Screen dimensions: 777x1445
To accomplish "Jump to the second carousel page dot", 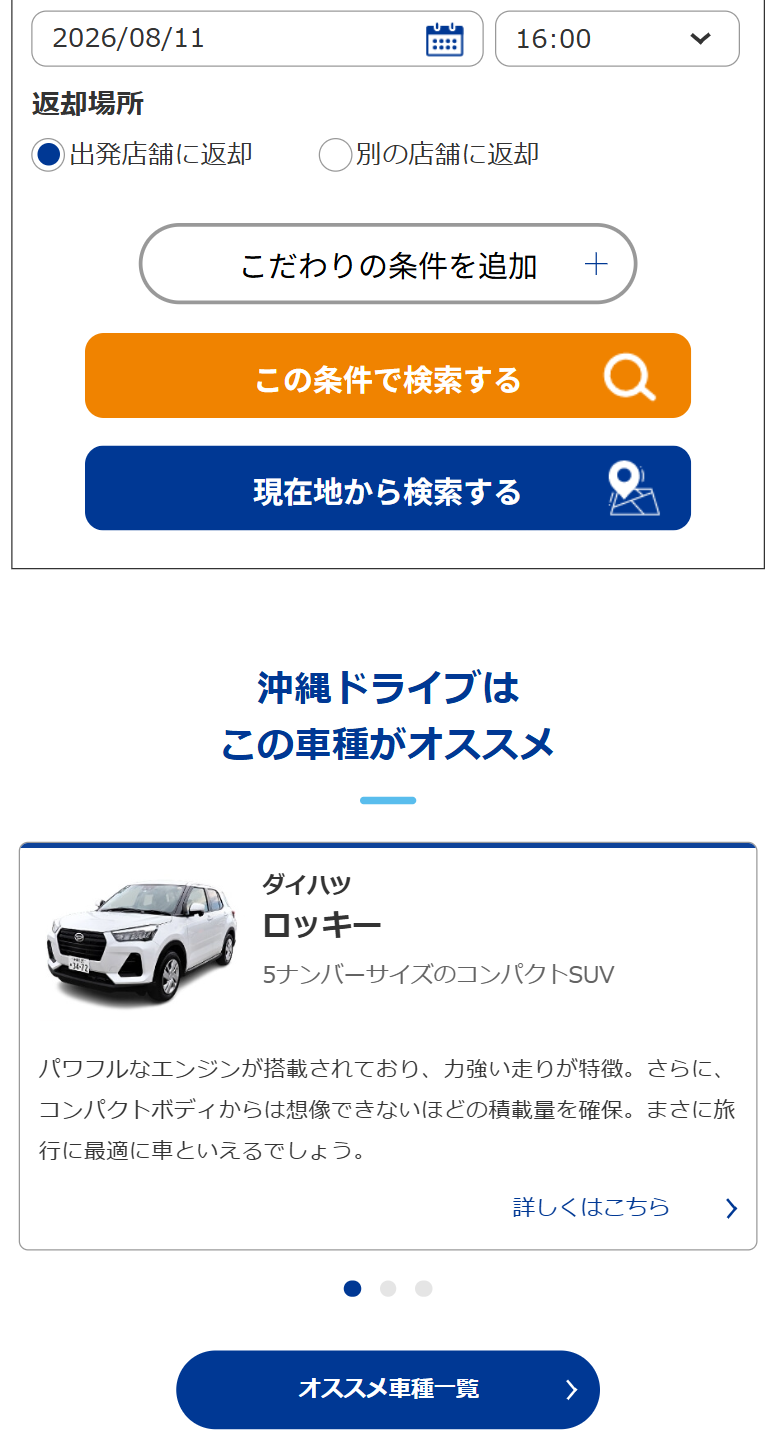I will pos(388,1289).
